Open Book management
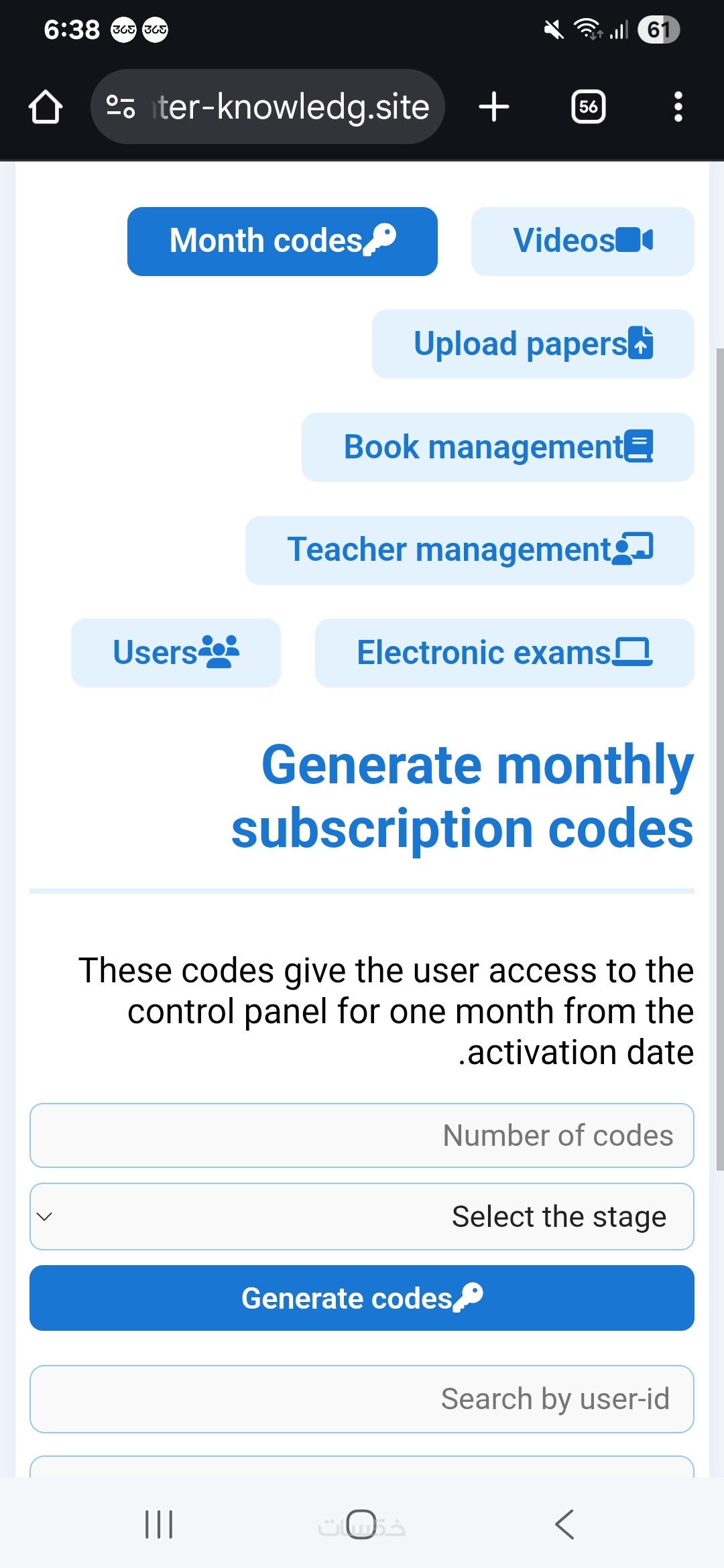This screenshot has width=724, height=1568. click(497, 447)
